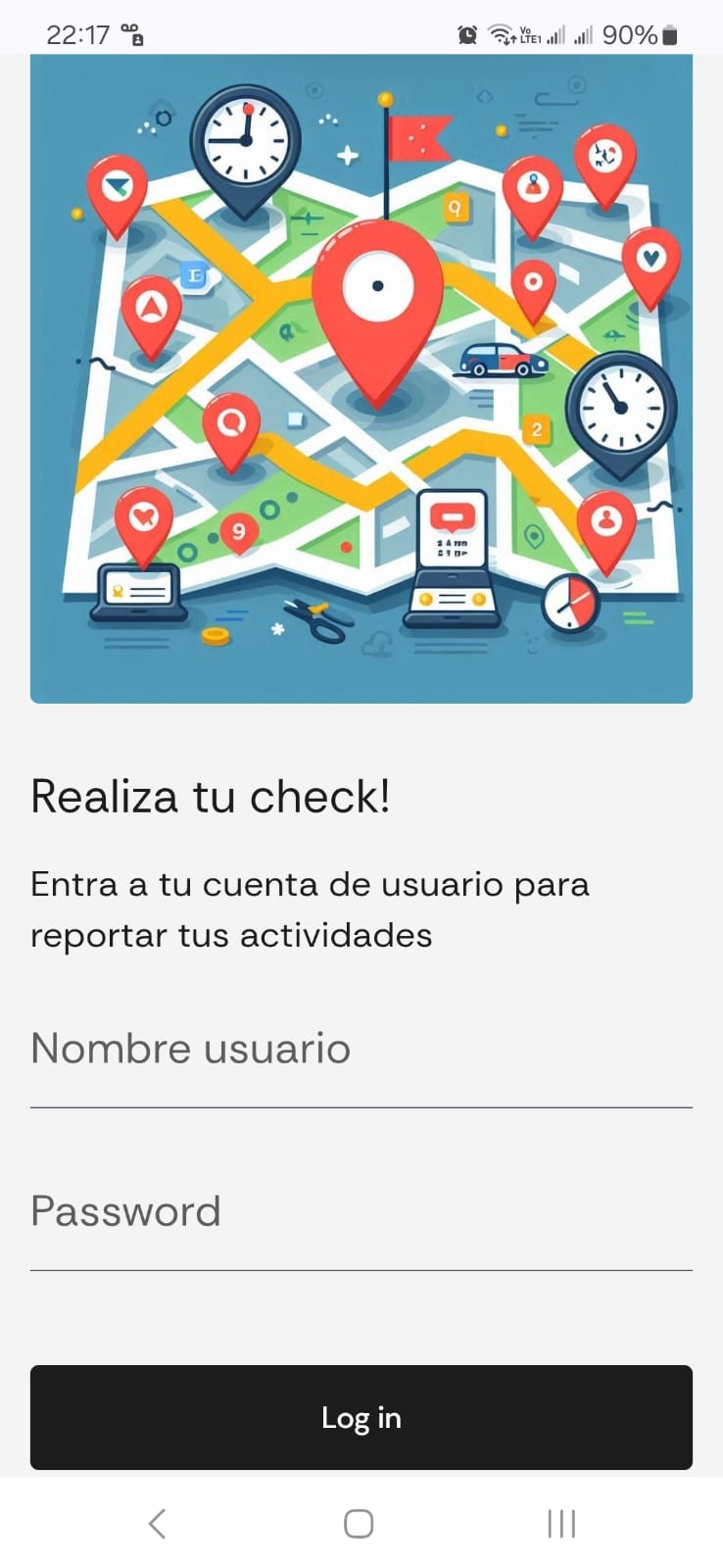Focus the Nombre usuario field
723x1568 pixels.
[x=361, y=1051]
